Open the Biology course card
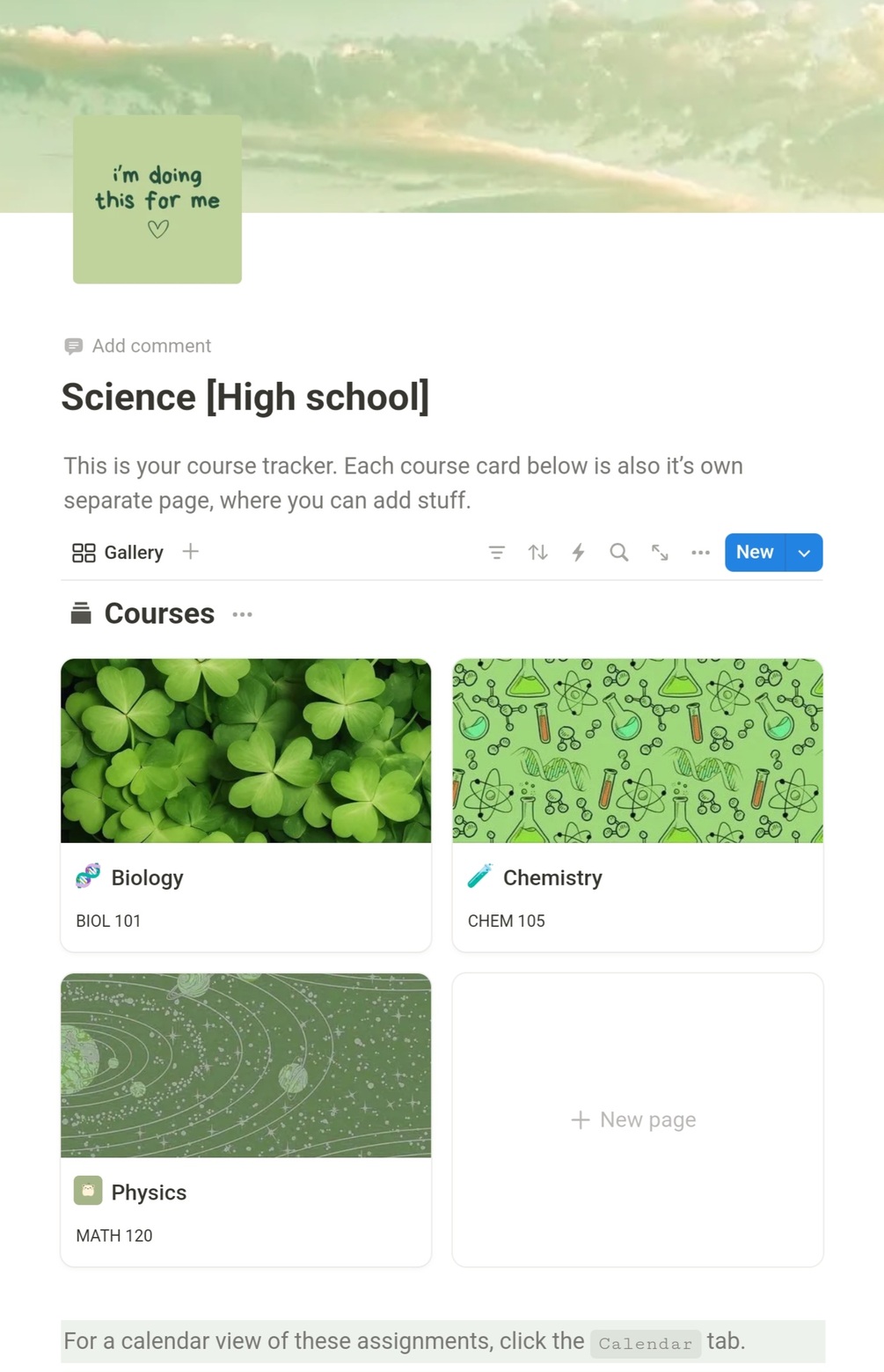 pyautogui.click(x=245, y=804)
